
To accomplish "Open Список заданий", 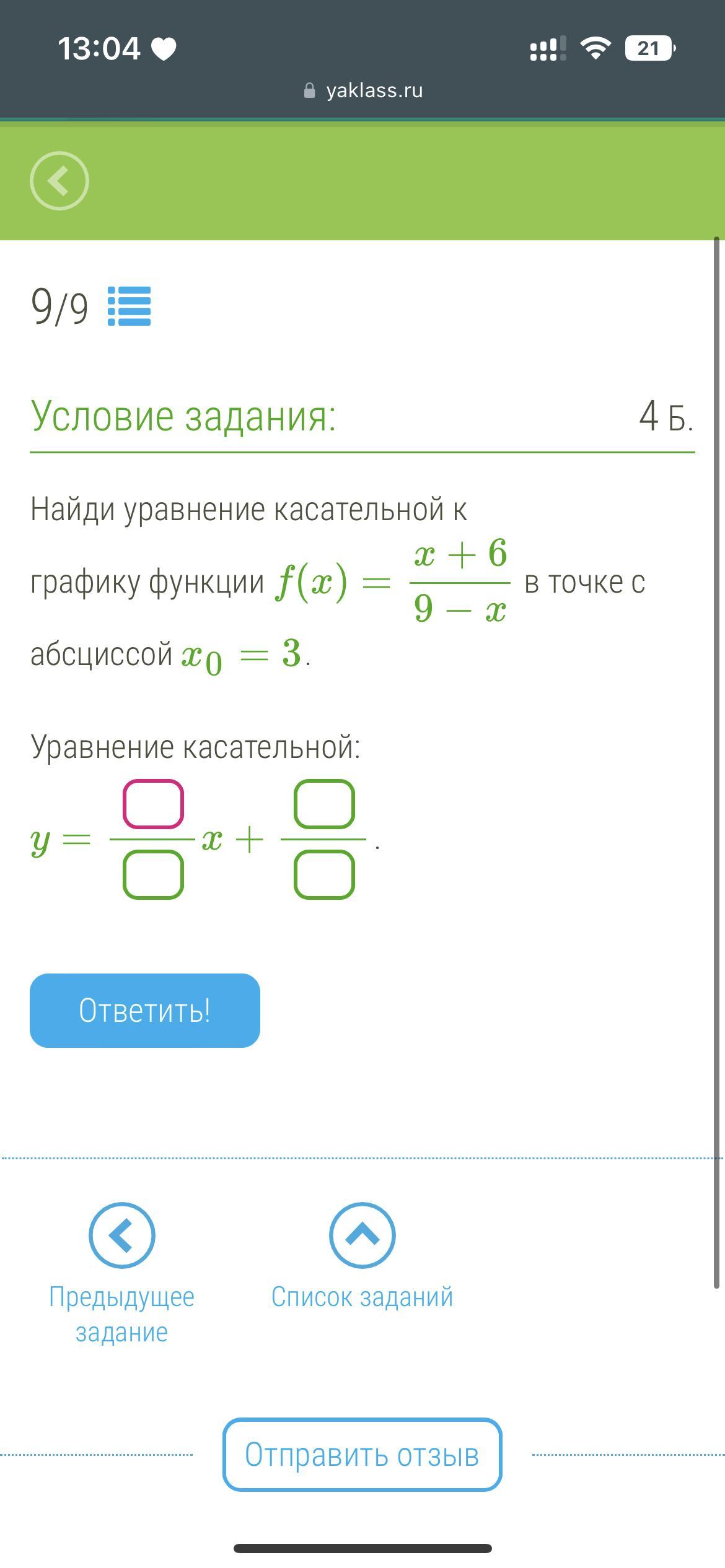I will click(x=362, y=1257).
